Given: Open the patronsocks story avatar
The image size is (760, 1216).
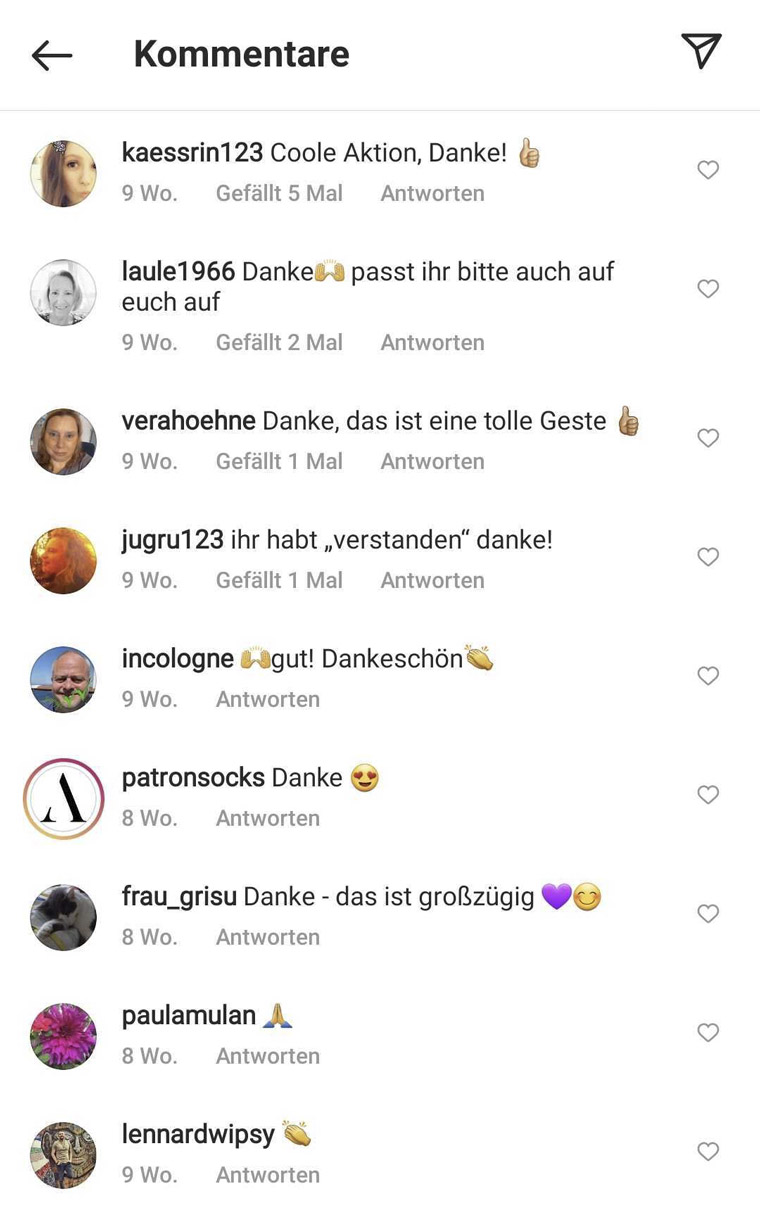Looking at the screenshot, I should click(64, 798).
